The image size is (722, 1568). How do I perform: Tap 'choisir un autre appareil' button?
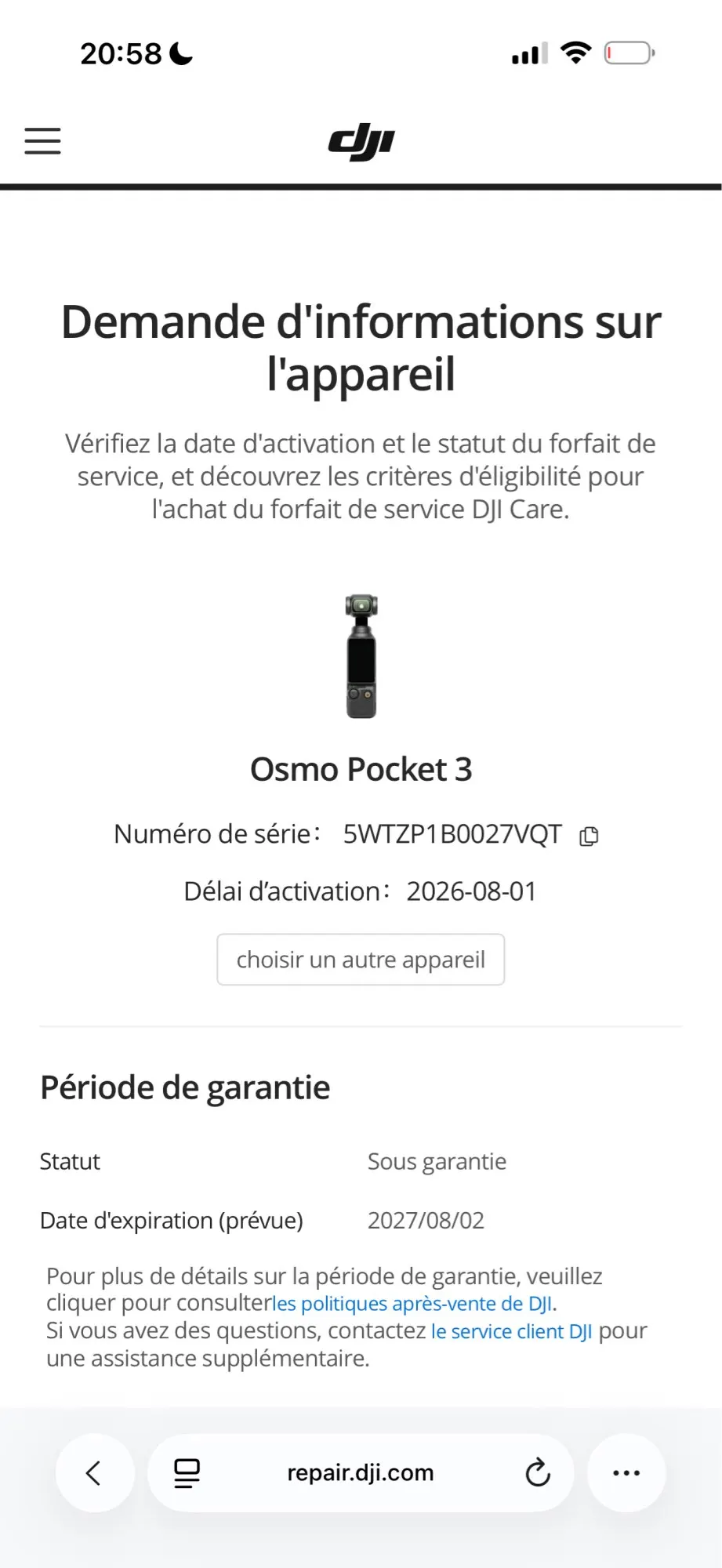point(361,960)
